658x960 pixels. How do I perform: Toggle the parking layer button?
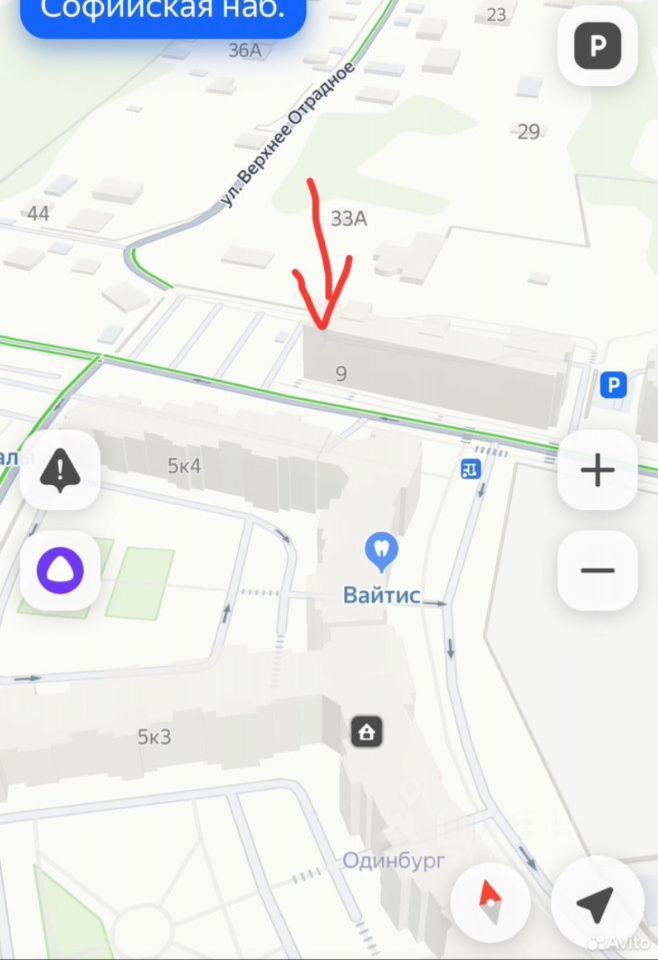tap(598, 45)
